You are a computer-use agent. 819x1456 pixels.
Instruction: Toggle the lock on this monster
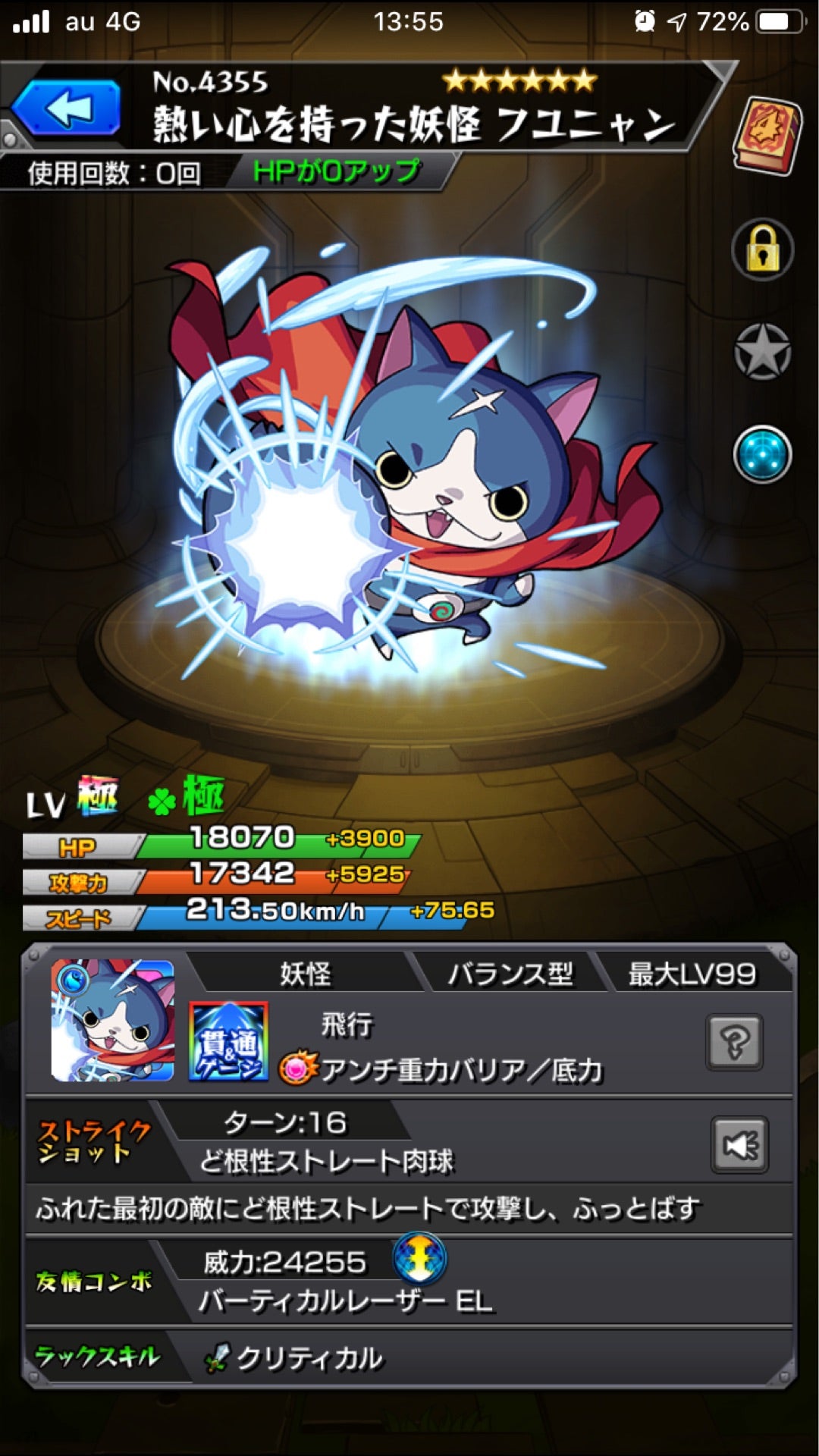point(762,249)
